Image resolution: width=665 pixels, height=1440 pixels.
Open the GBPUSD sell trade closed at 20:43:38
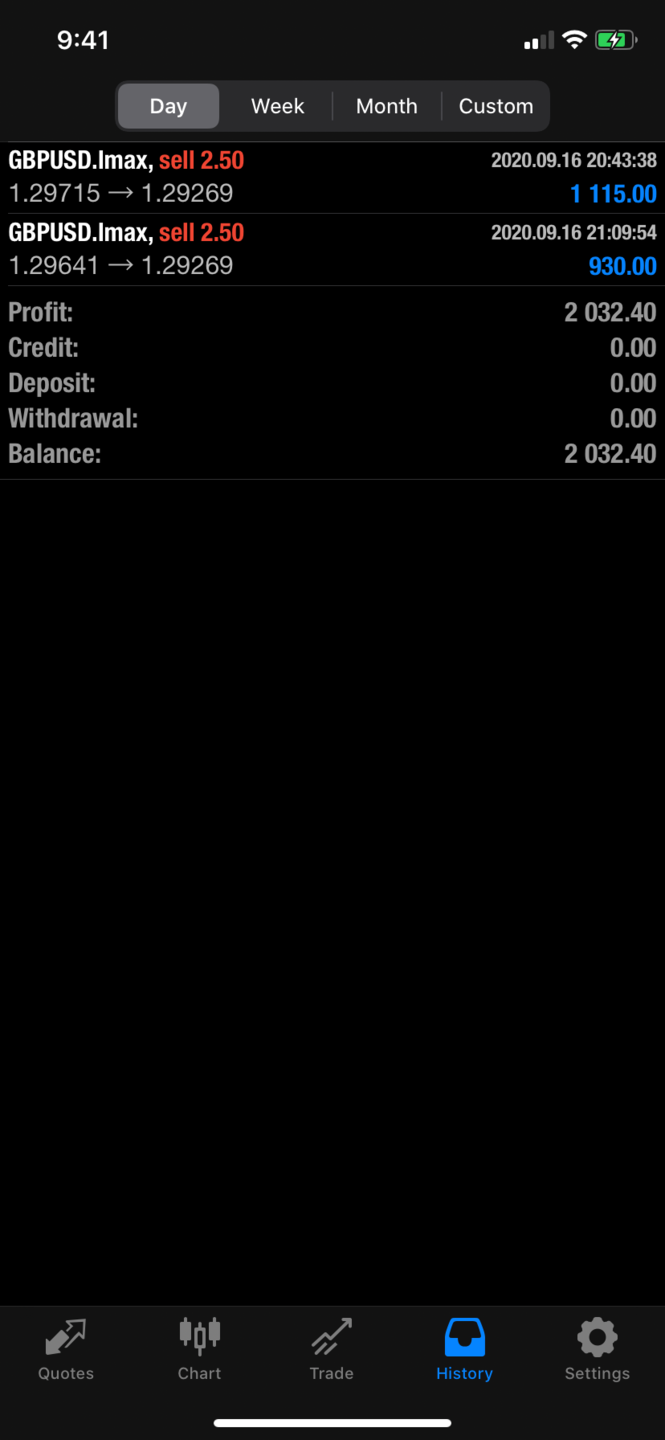pos(332,177)
